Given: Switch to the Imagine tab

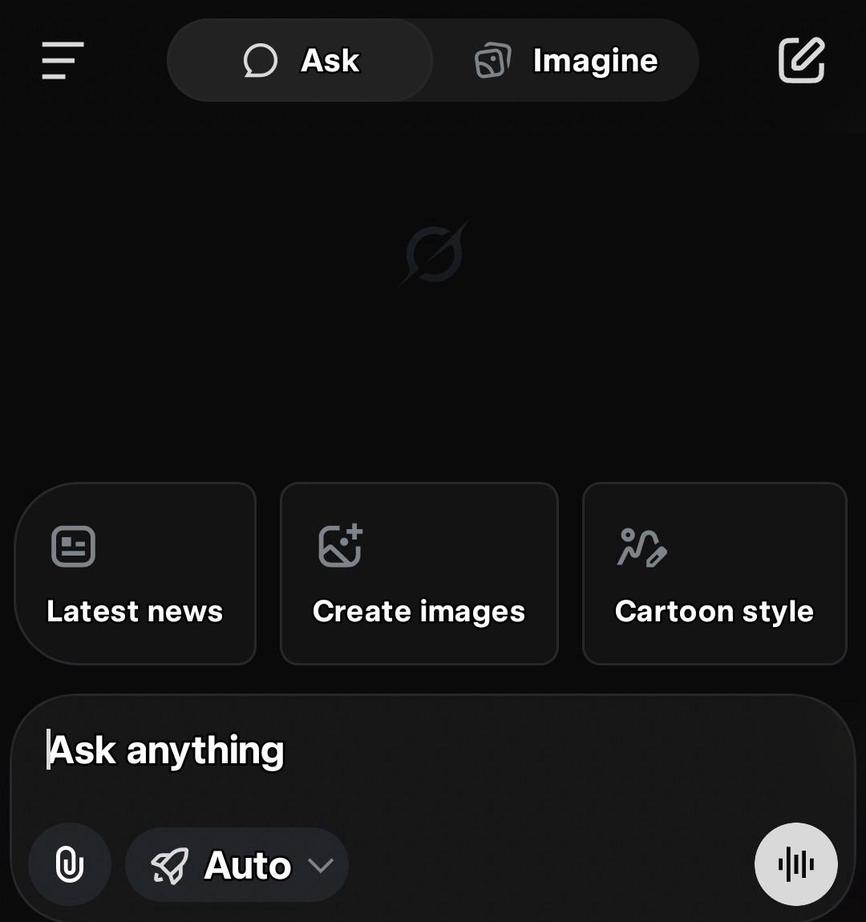Looking at the screenshot, I should tap(565, 60).
